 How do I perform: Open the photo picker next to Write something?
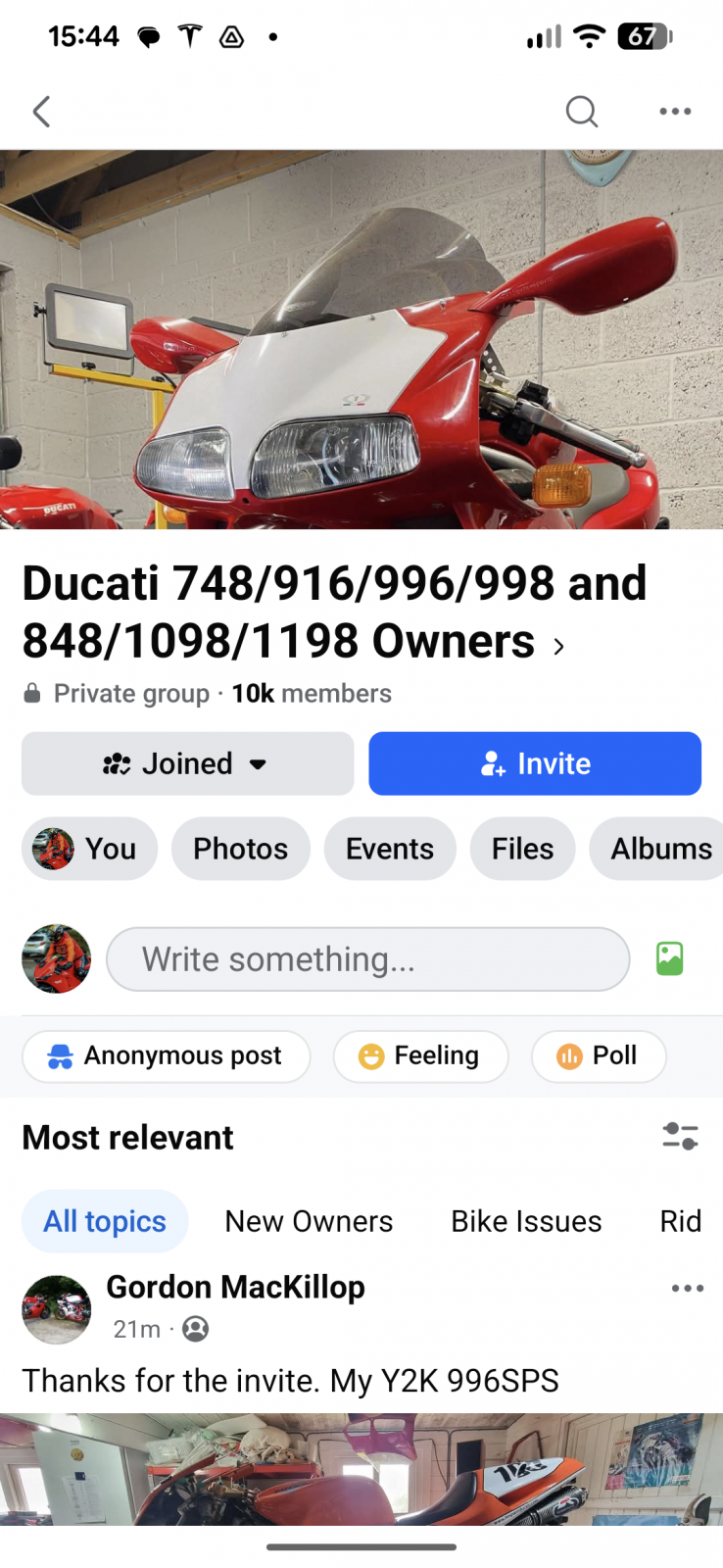point(669,958)
